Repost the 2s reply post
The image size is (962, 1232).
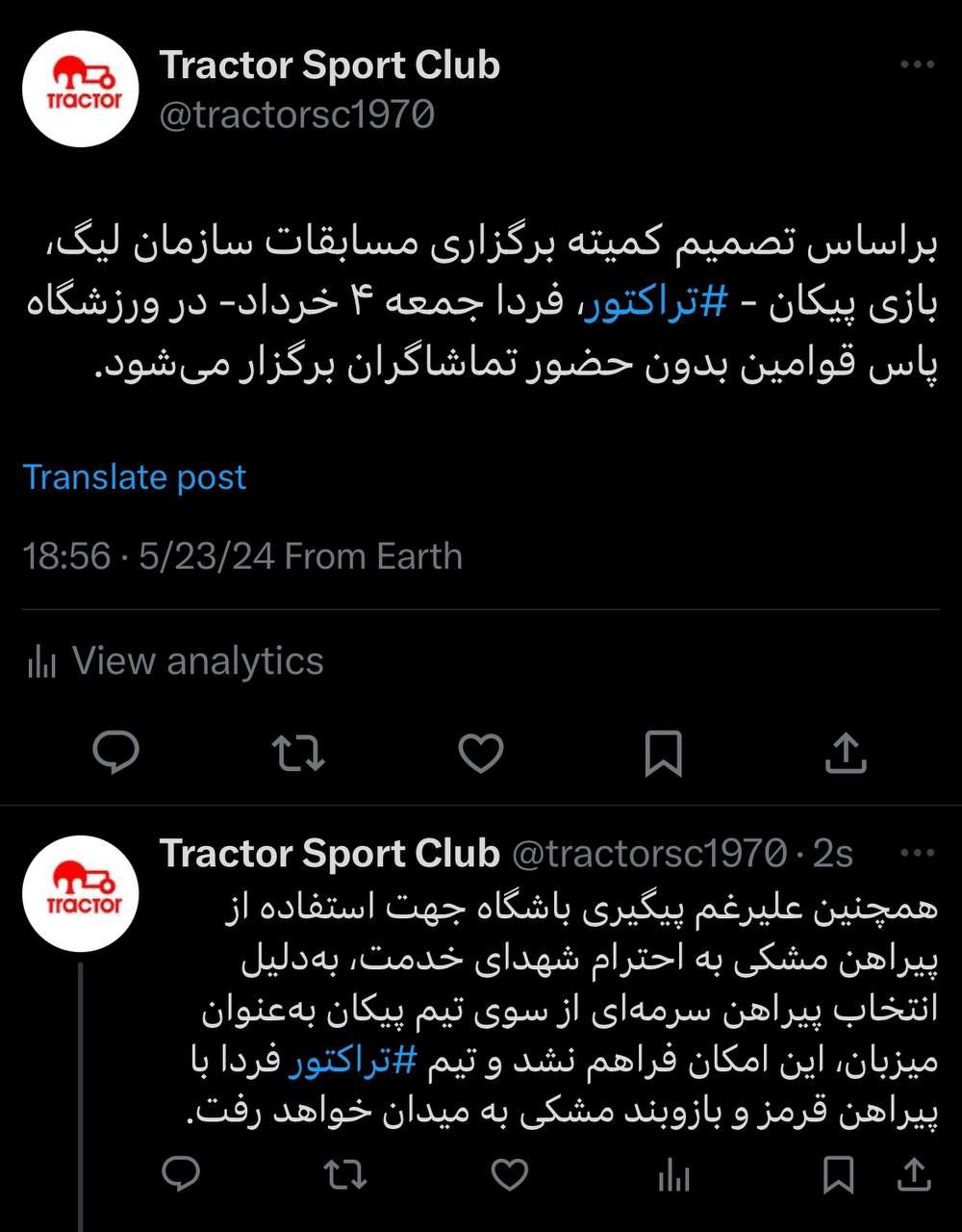pos(345,1175)
